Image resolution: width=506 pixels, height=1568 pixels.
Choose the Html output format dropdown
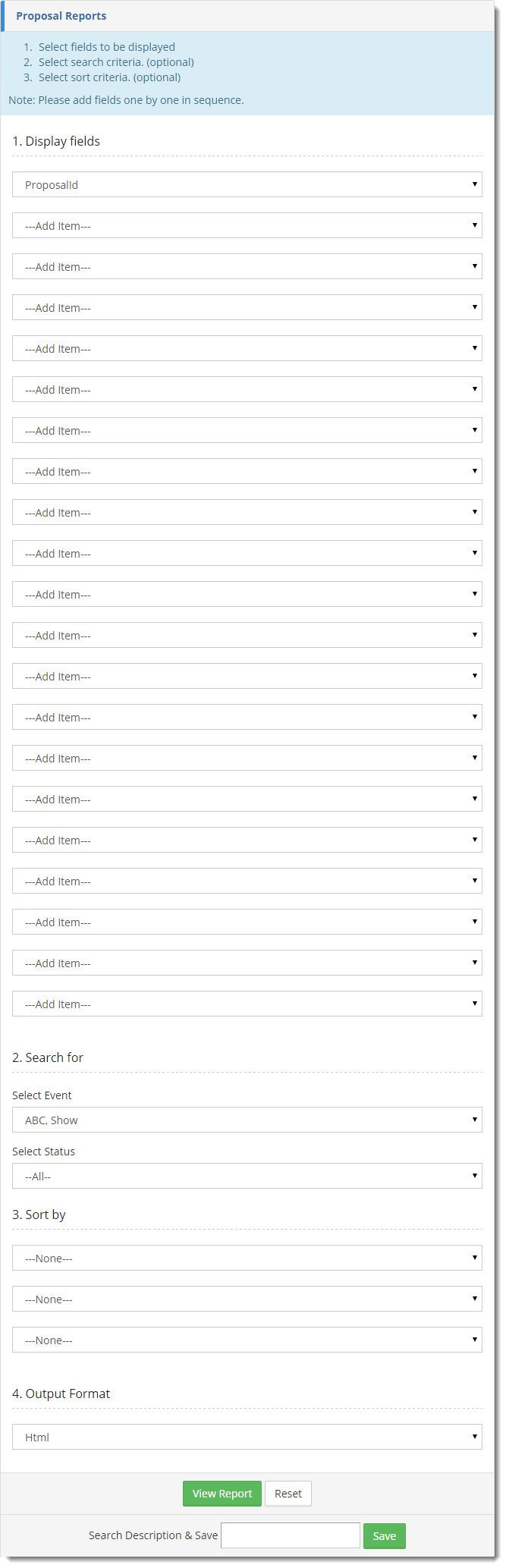point(247,1437)
